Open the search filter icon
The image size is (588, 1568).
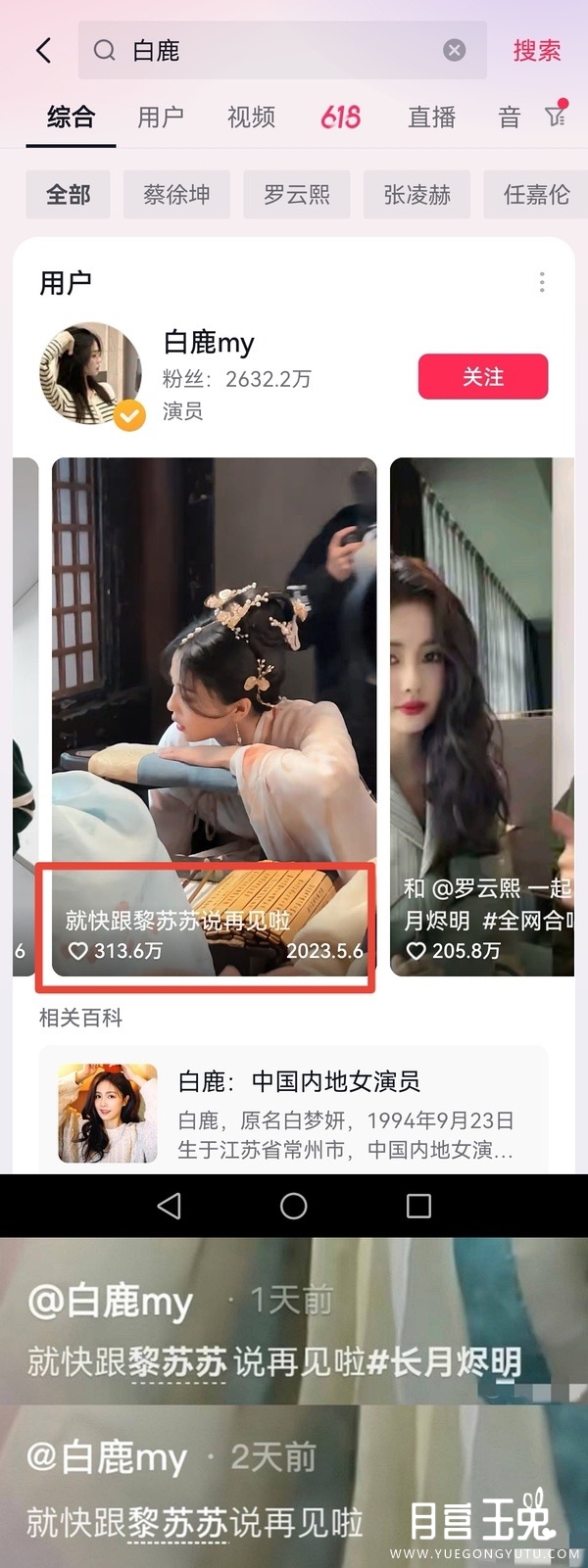click(x=556, y=117)
